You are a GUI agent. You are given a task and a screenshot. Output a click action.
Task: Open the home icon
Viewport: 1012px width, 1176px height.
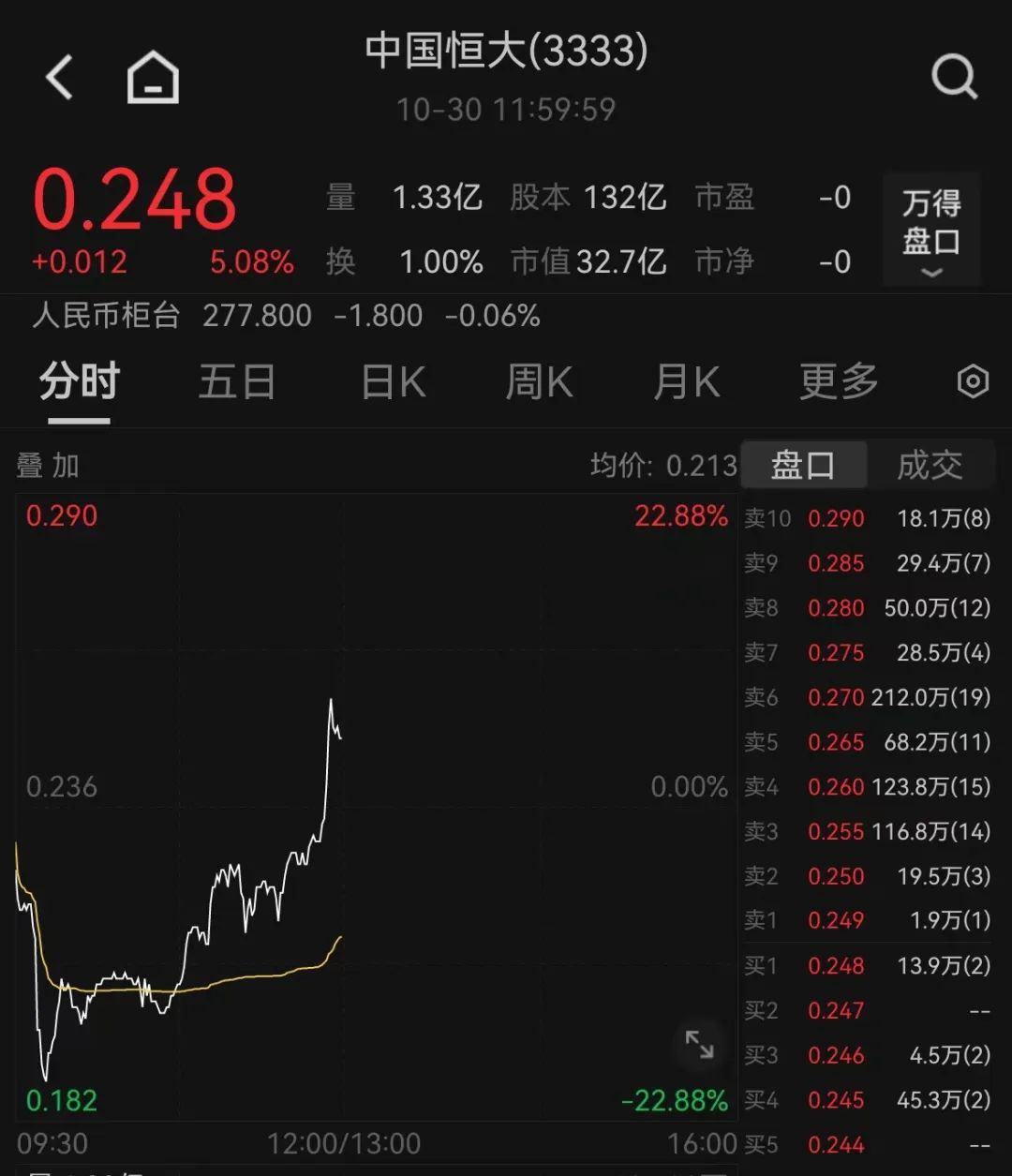pyautogui.click(x=153, y=77)
